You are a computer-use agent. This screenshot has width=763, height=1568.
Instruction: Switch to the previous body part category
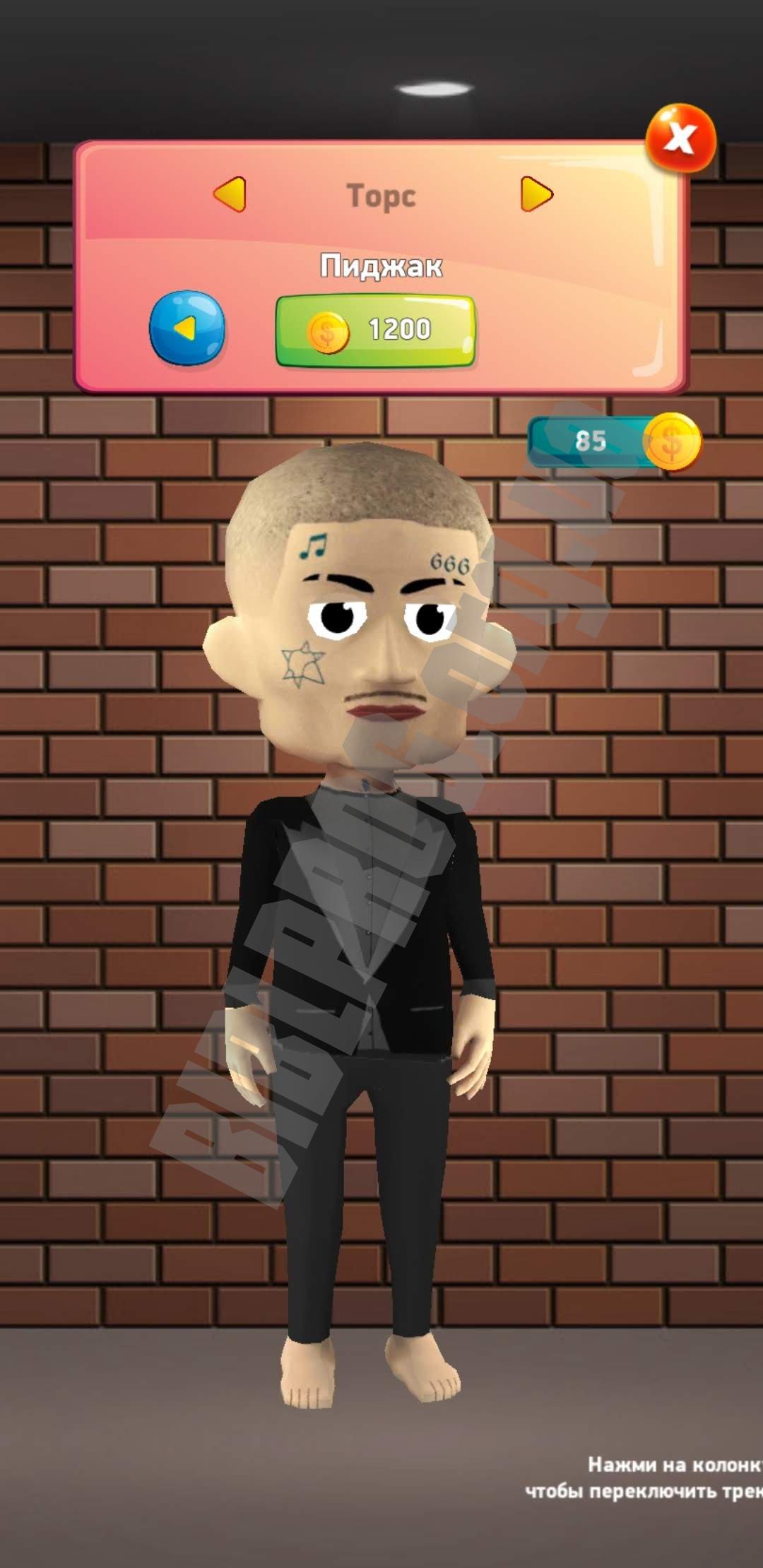[230, 194]
